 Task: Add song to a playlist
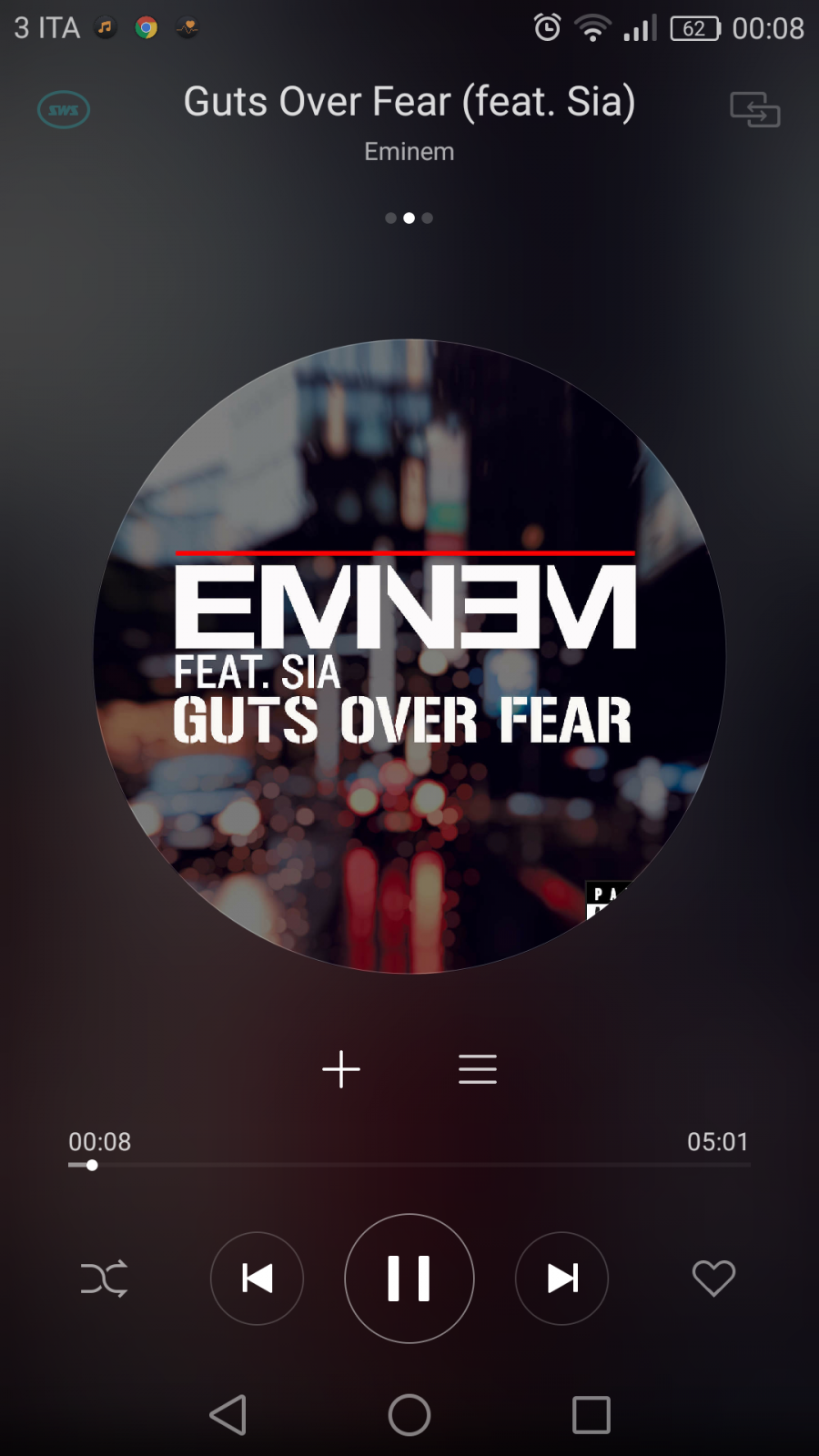click(341, 1069)
